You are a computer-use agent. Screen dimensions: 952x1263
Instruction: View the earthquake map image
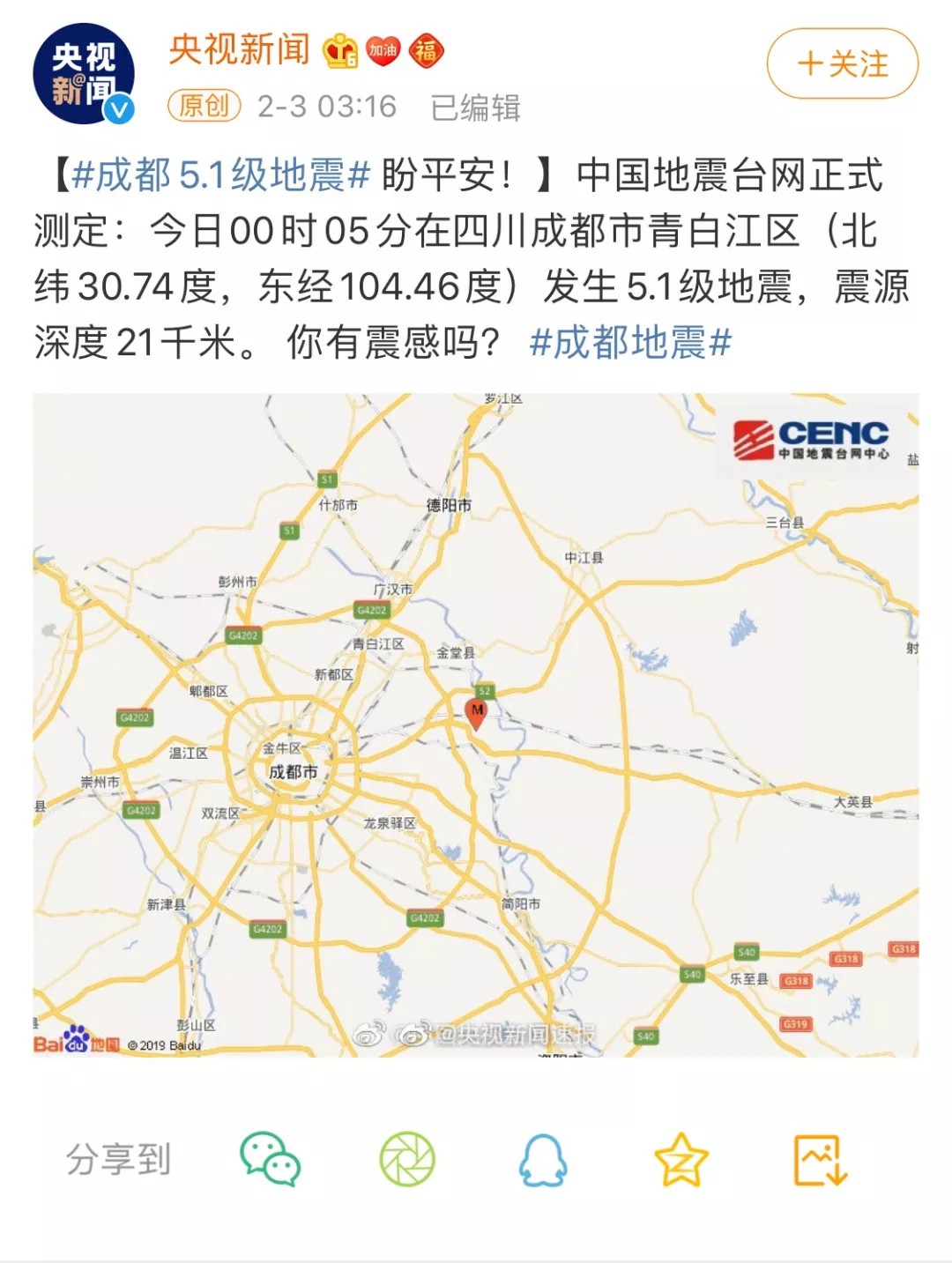(x=476, y=724)
